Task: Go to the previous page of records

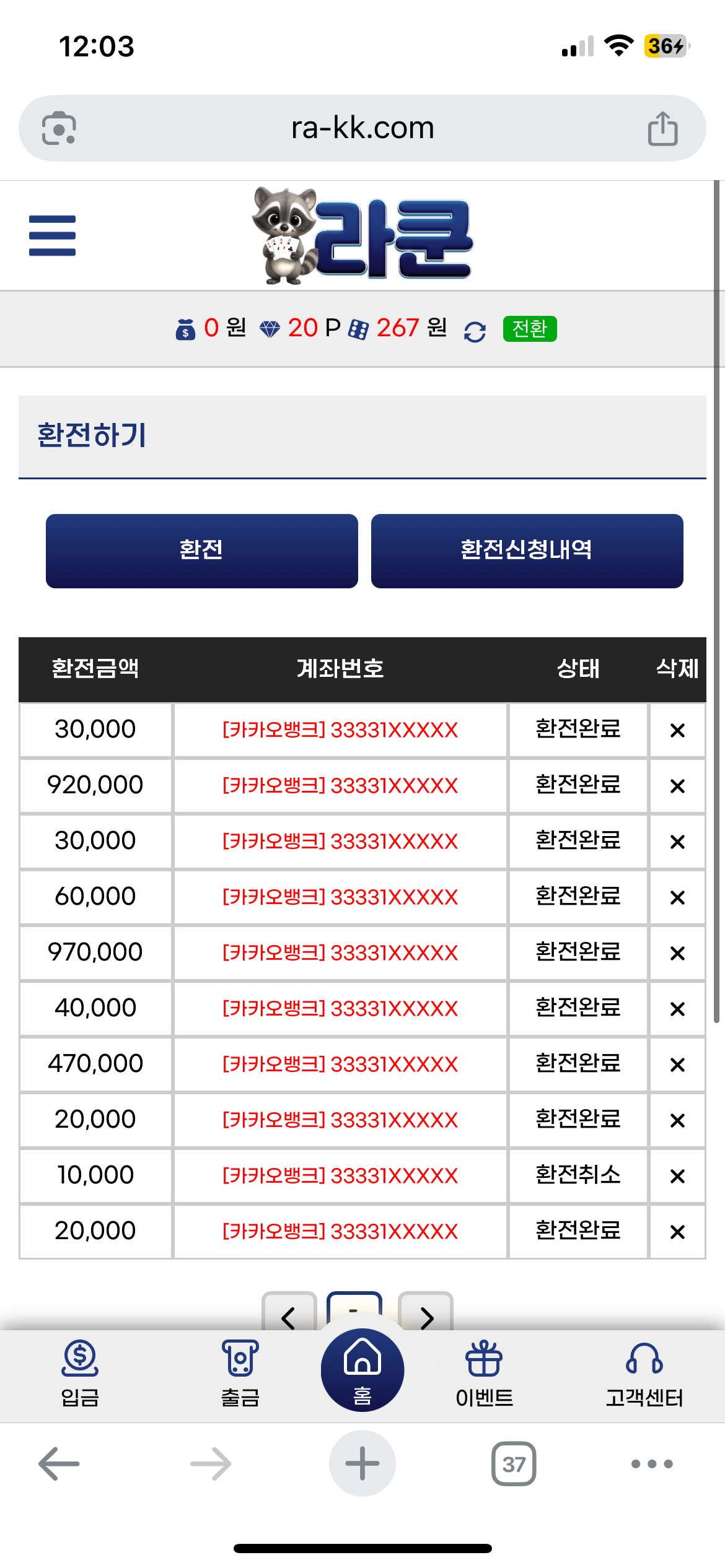Action: tap(289, 1315)
